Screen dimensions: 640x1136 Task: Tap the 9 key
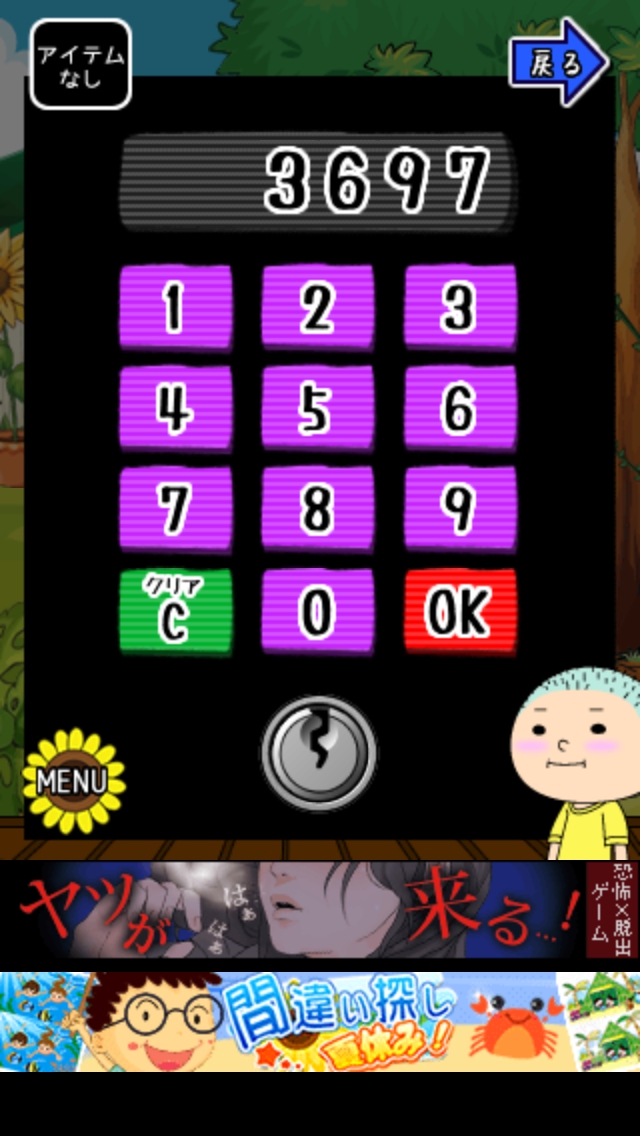460,509
